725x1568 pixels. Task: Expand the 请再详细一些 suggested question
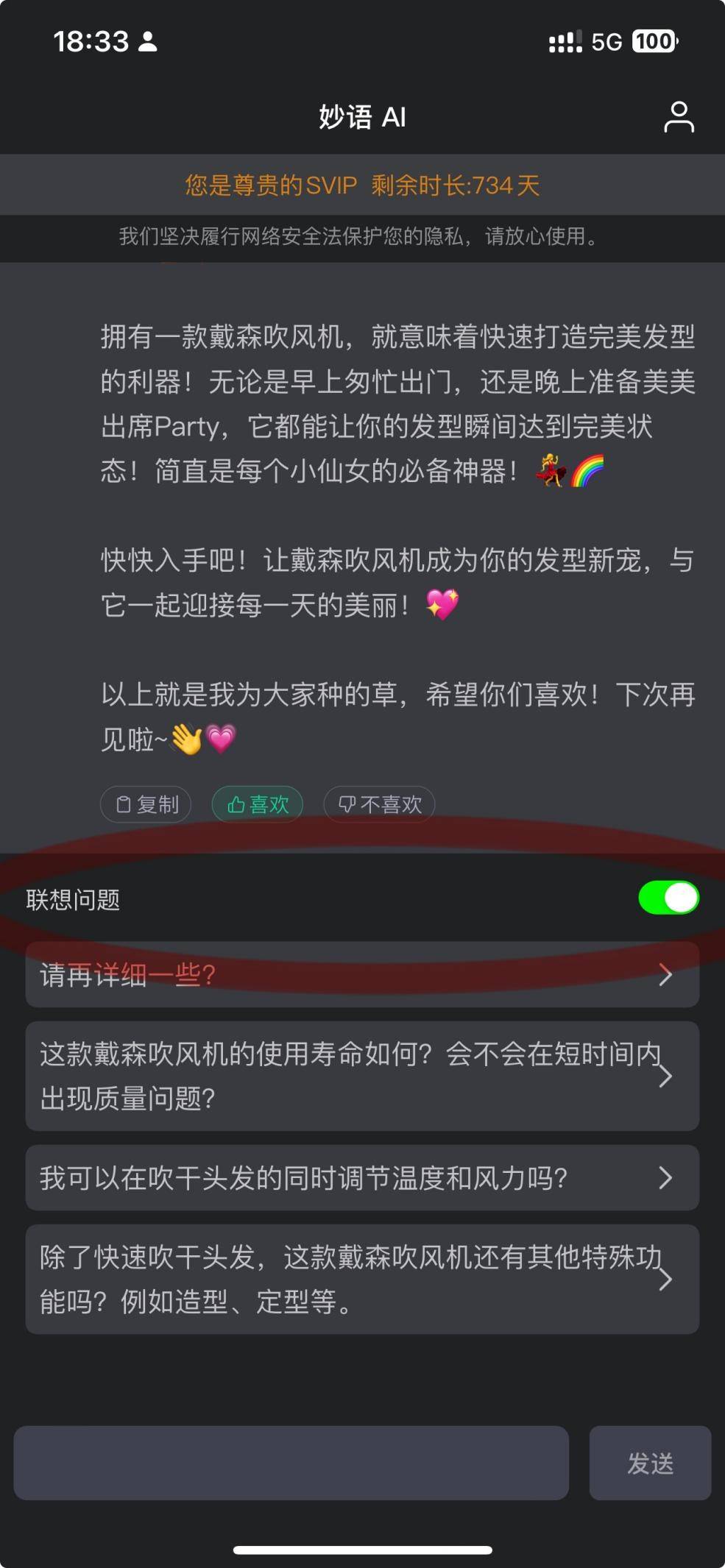(x=362, y=975)
